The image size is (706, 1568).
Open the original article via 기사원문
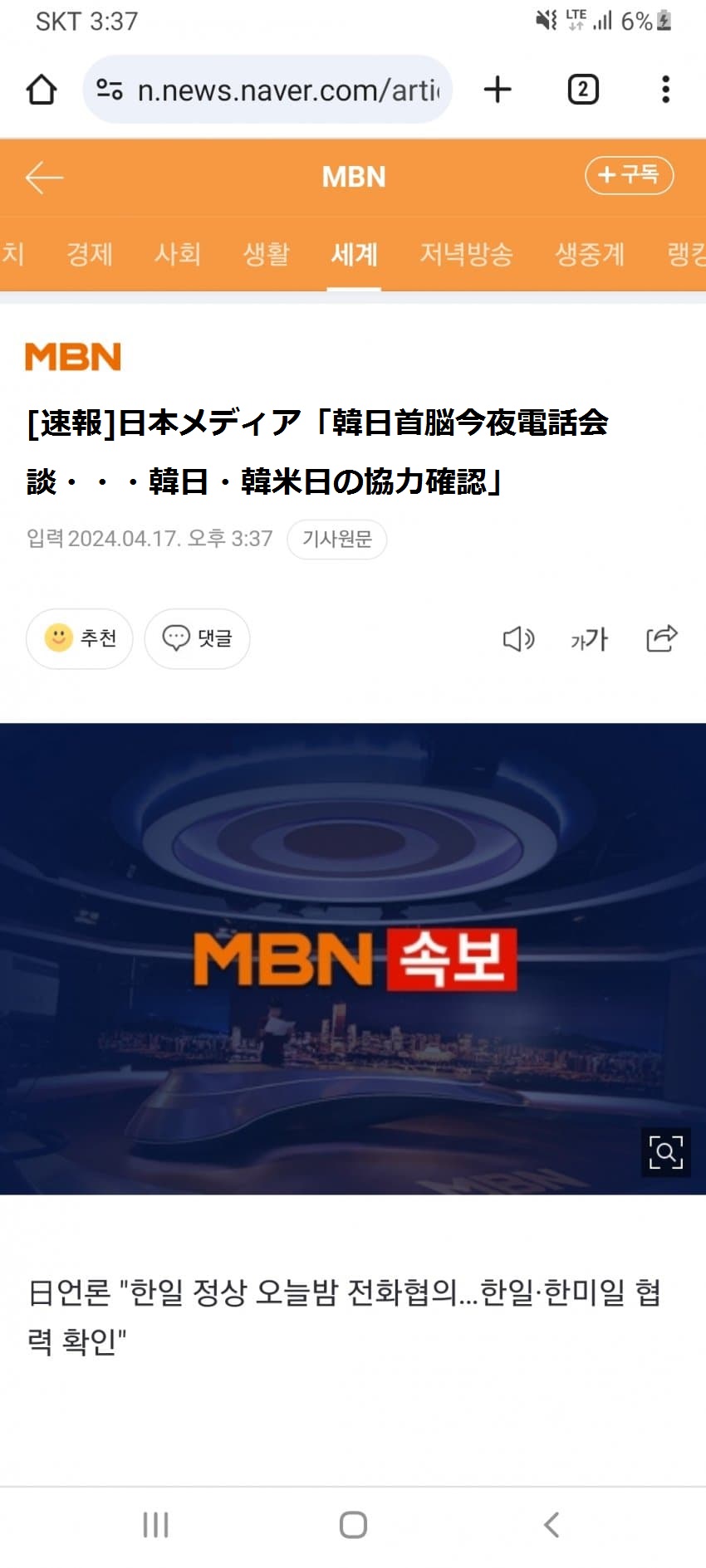tap(336, 540)
